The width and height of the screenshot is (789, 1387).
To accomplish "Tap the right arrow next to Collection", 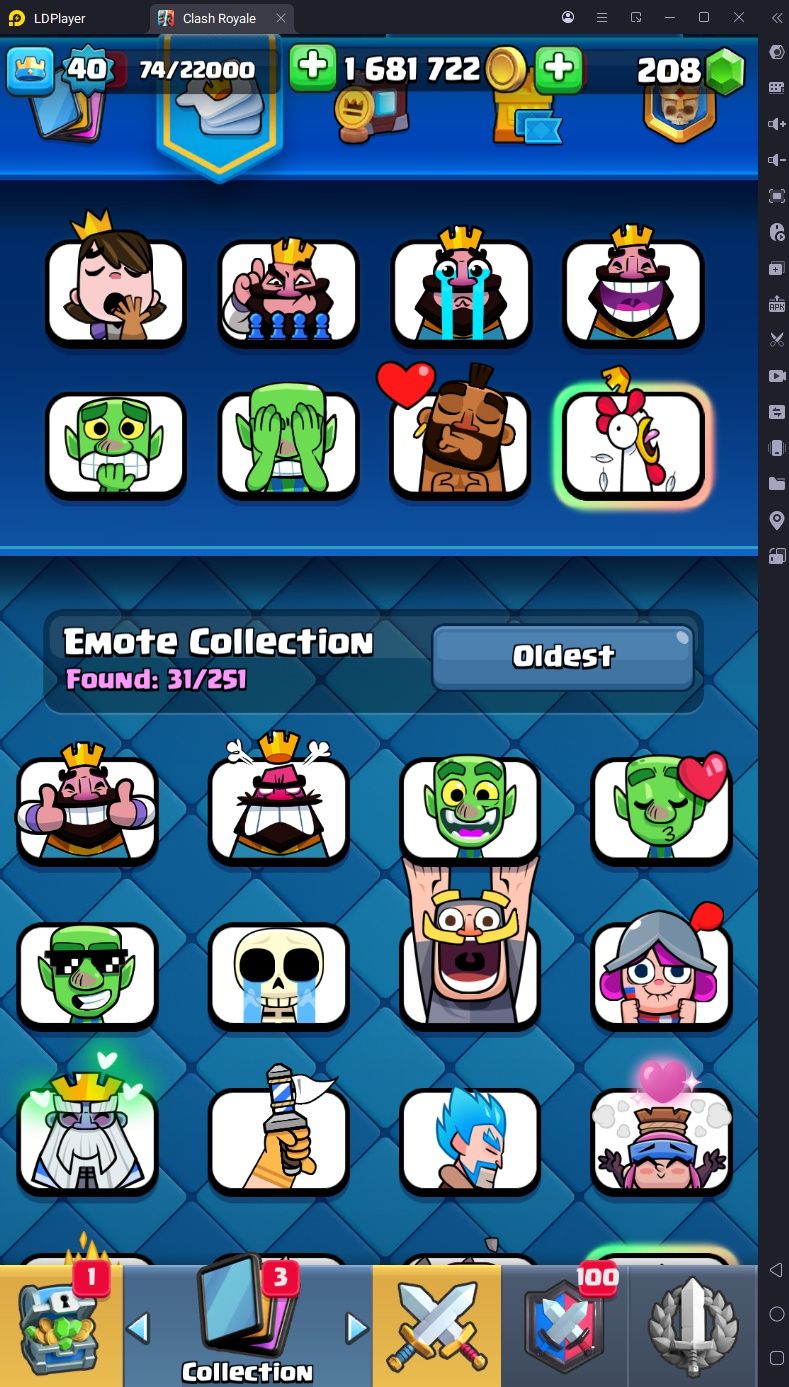I will point(356,1328).
